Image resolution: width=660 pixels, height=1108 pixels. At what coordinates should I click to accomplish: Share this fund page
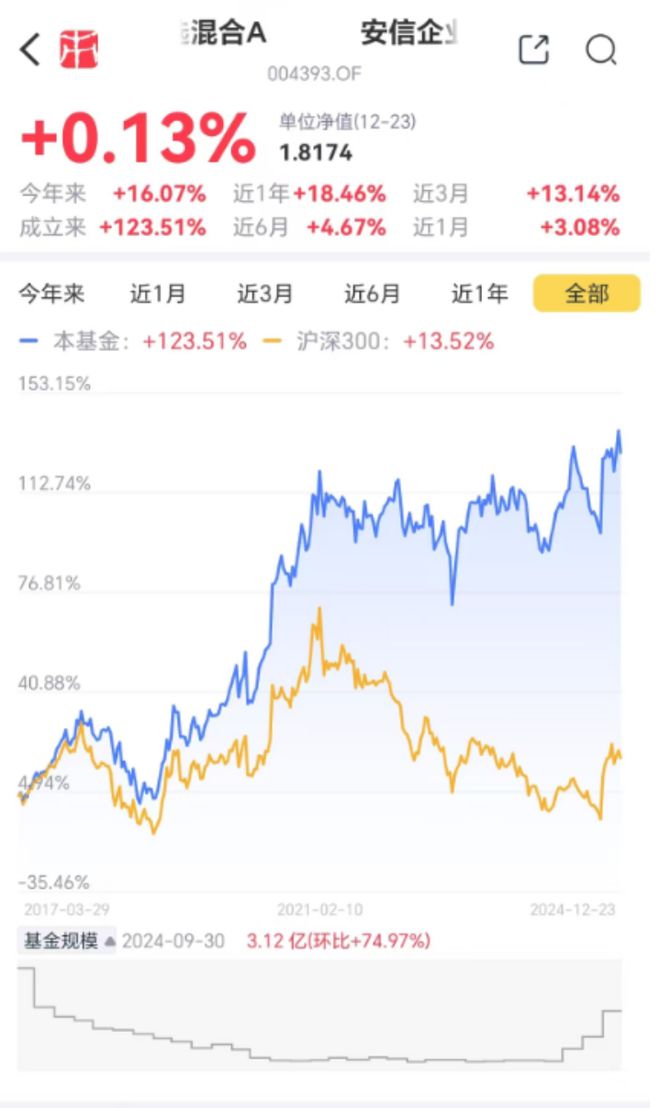[534, 49]
